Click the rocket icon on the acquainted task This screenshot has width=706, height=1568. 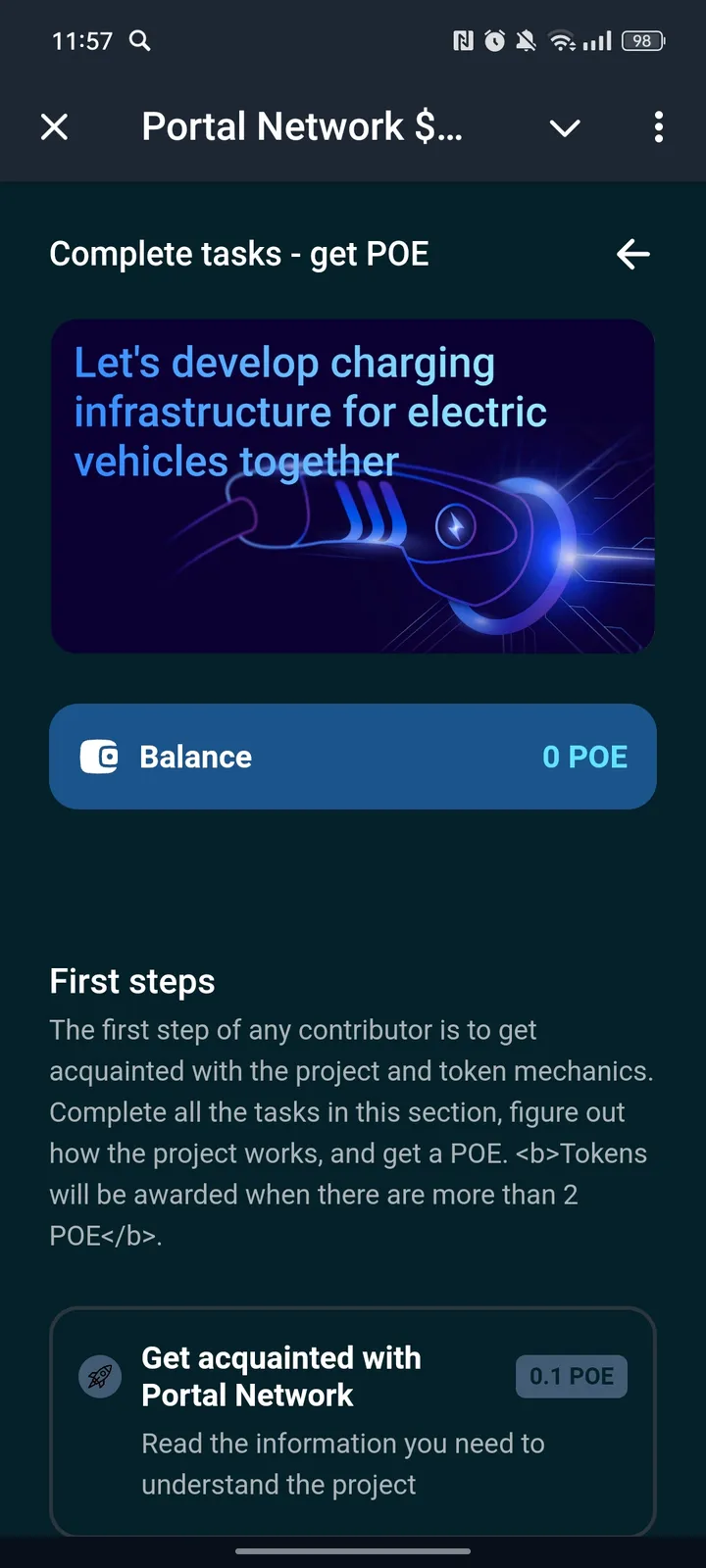(100, 1376)
